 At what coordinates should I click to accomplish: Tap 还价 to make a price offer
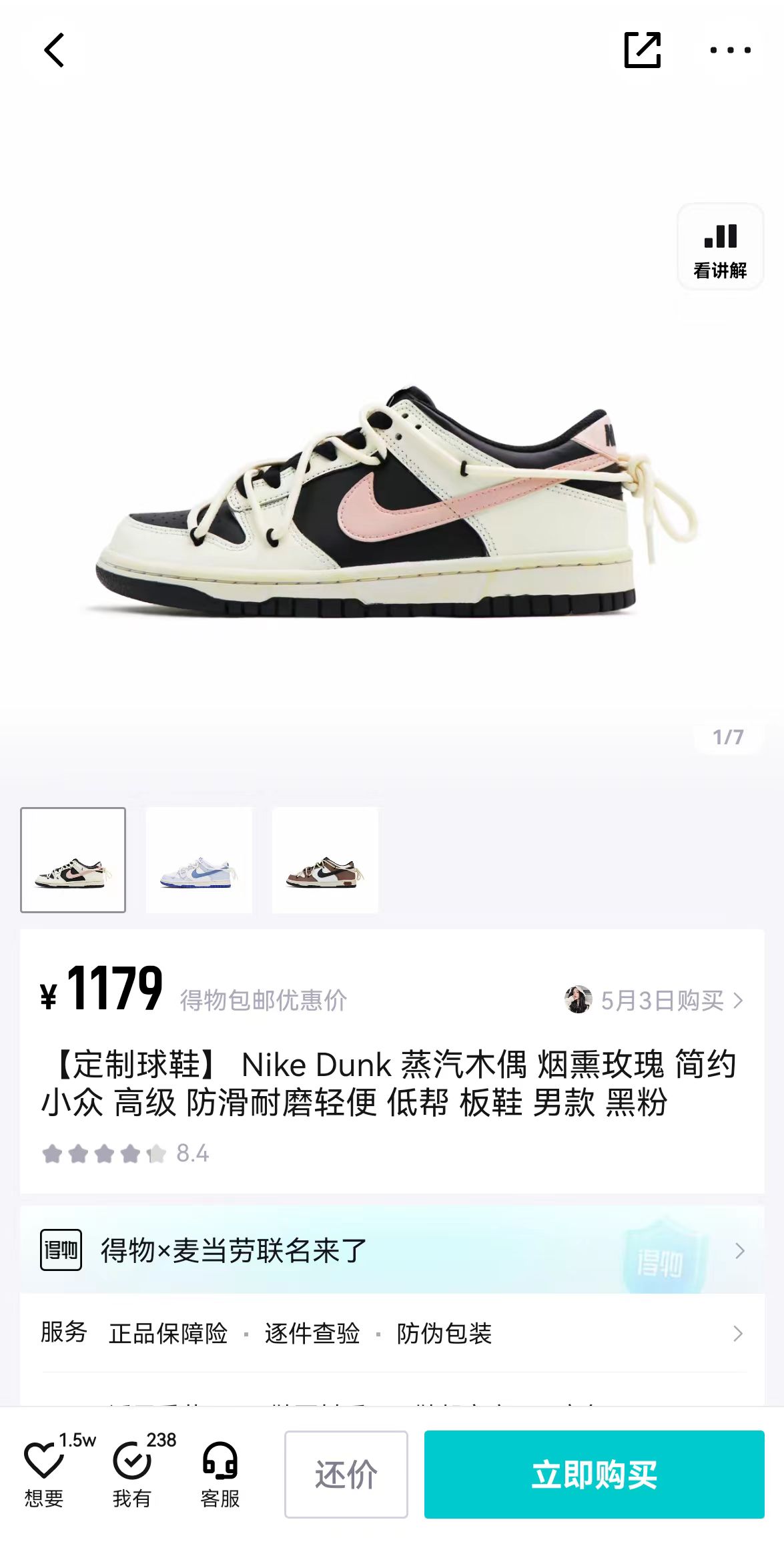tap(346, 1475)
